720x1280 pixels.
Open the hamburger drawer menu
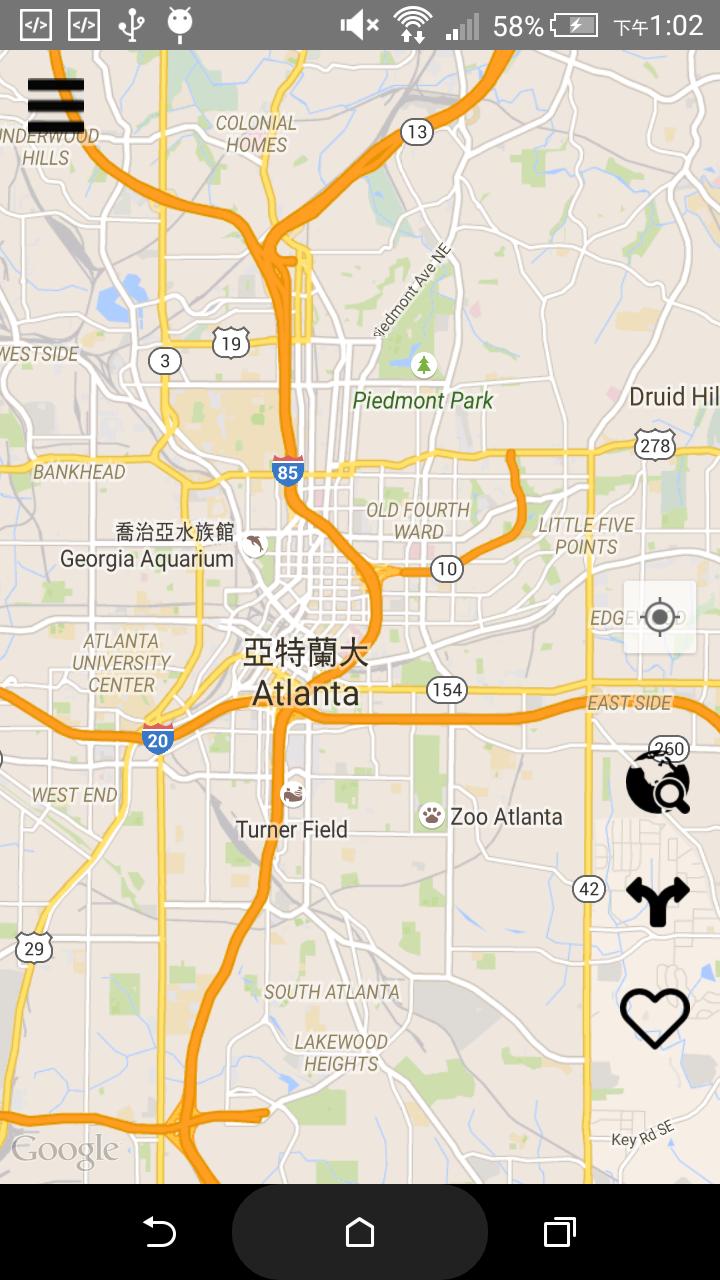tap(56, 104)
